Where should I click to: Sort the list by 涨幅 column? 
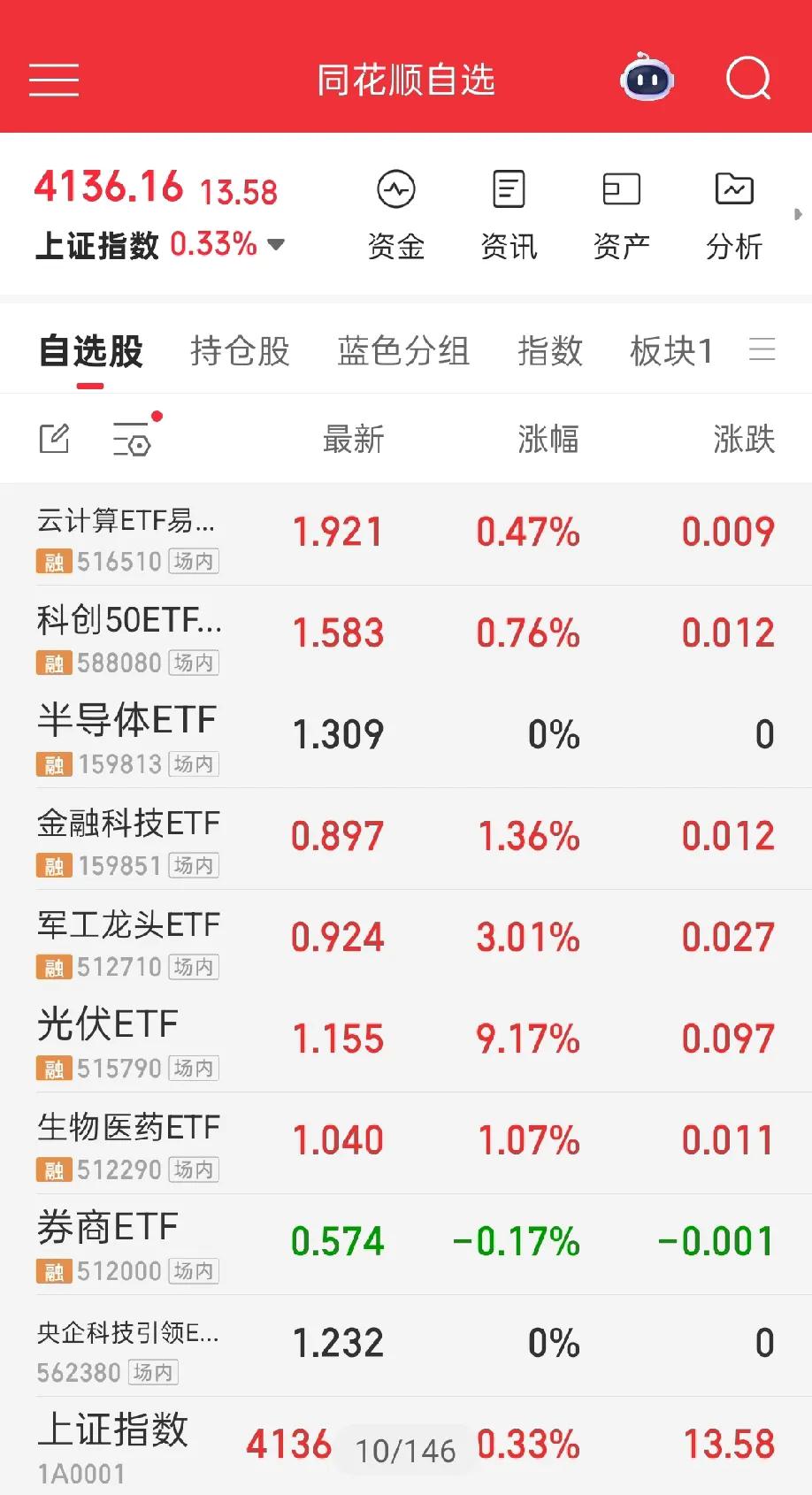click(x=548, y=439)
